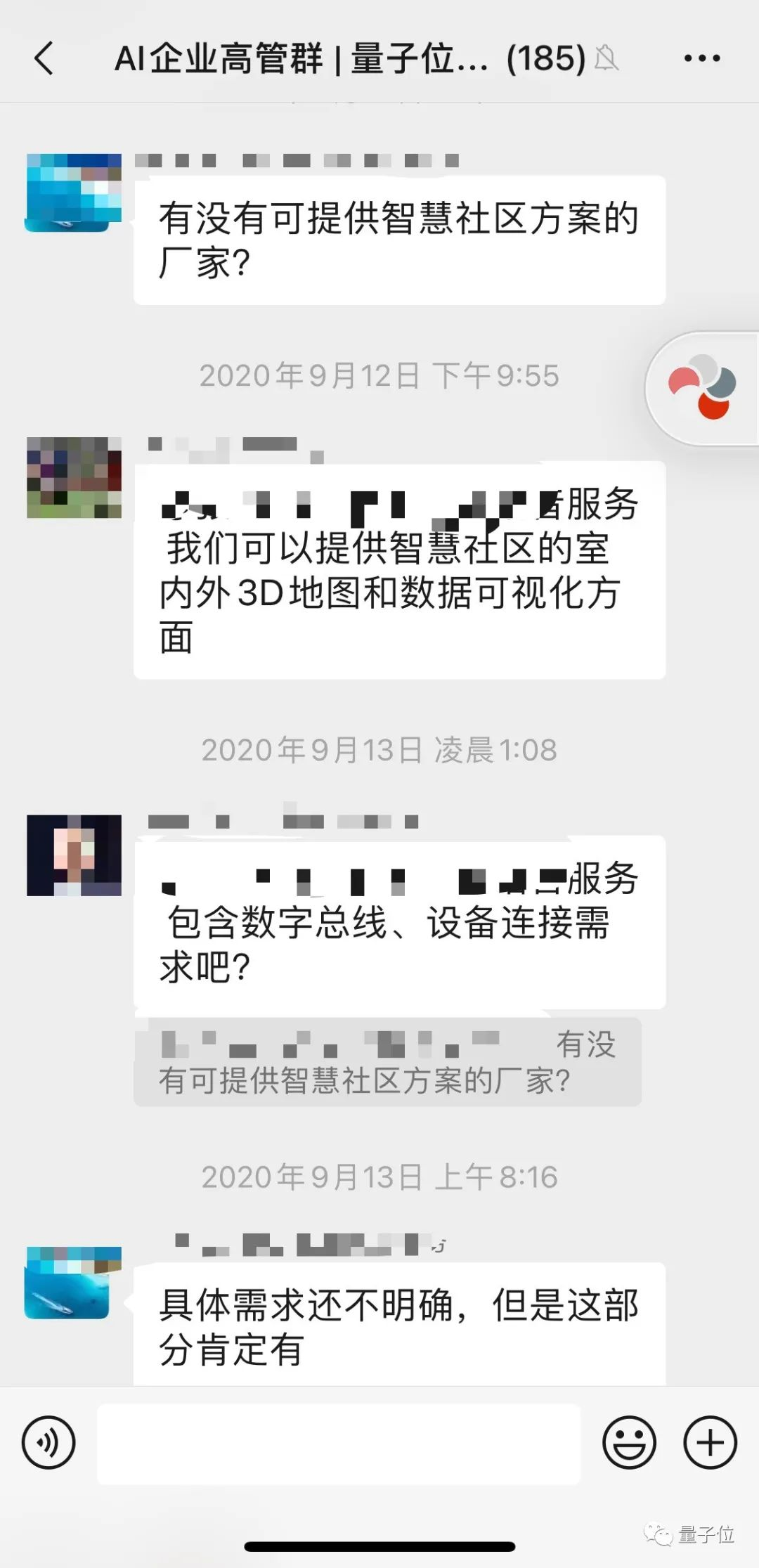Viewport: 759px width, 1568px height.
Task: Open avatar of sender saying 具体需求还不明确
Action: point(74,1284)
